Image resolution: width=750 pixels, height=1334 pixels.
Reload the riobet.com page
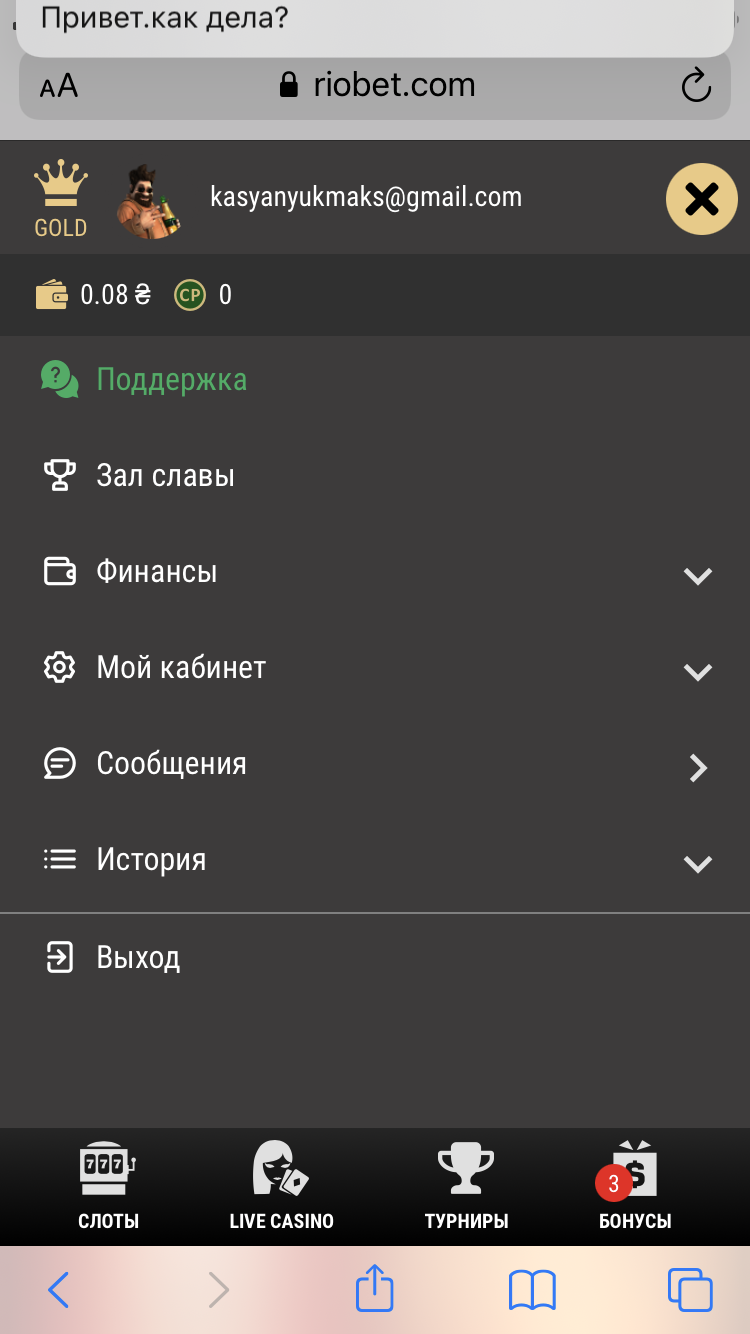coord(695,86)
